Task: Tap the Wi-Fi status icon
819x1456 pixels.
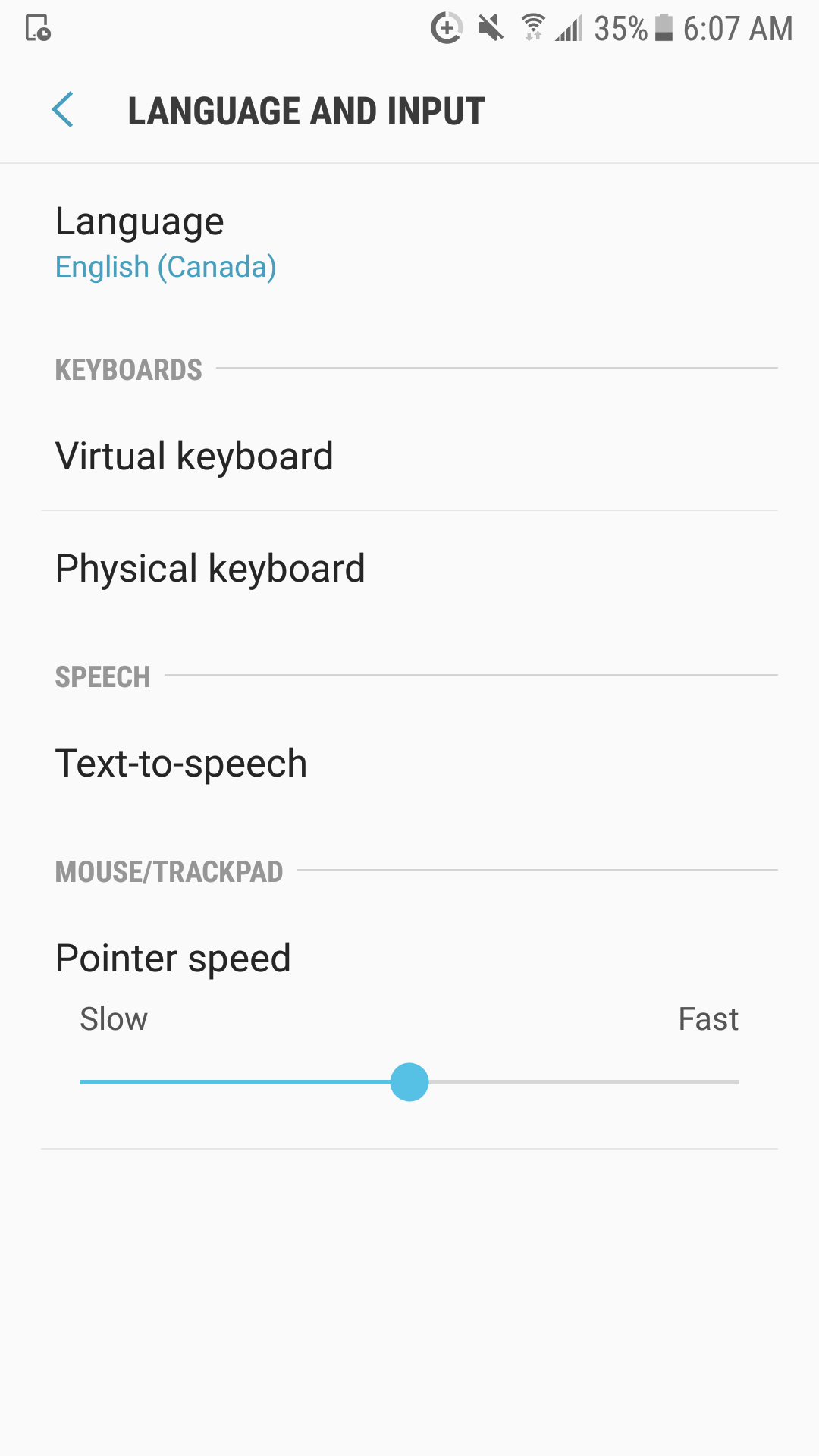Action: coord(532,28)
